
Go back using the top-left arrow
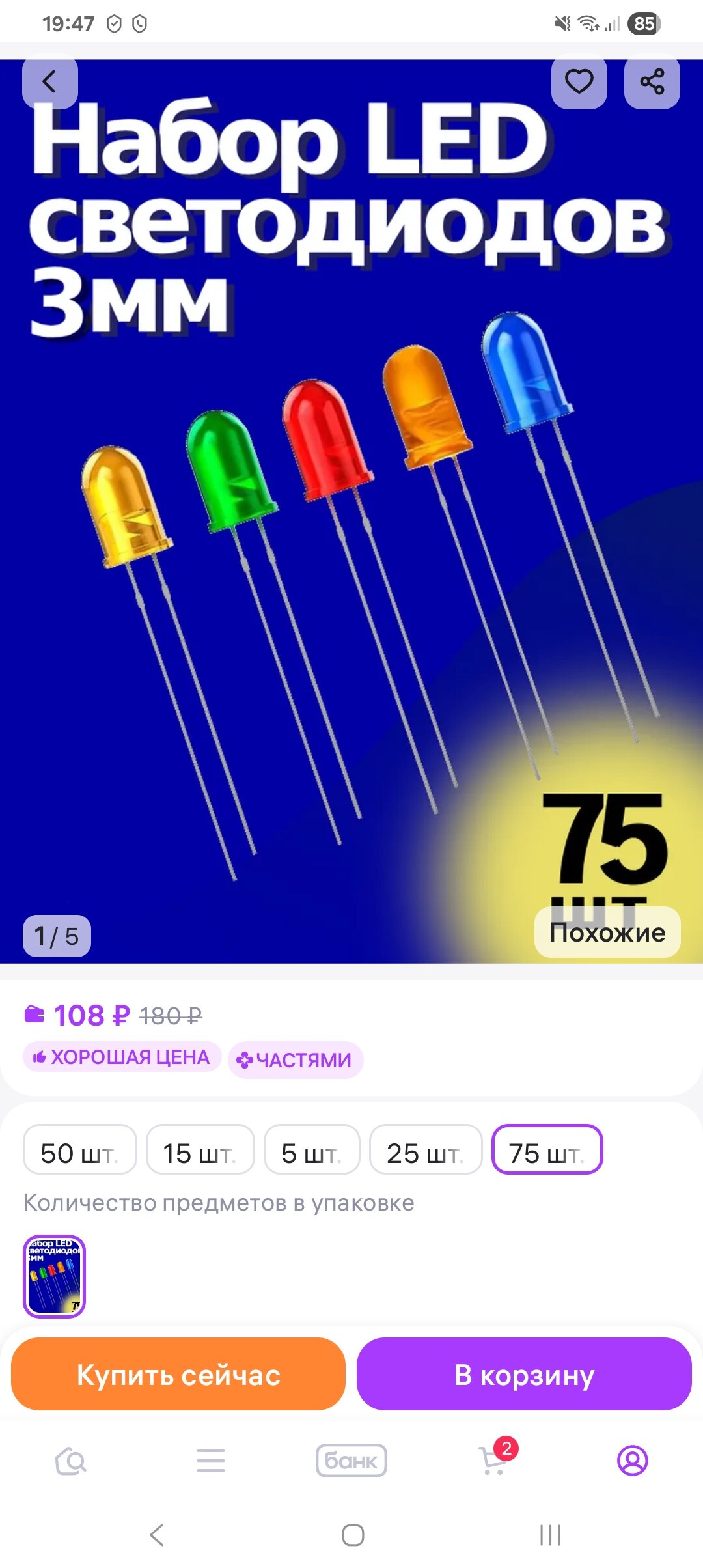pyautogui.click(x=49, y=82)
